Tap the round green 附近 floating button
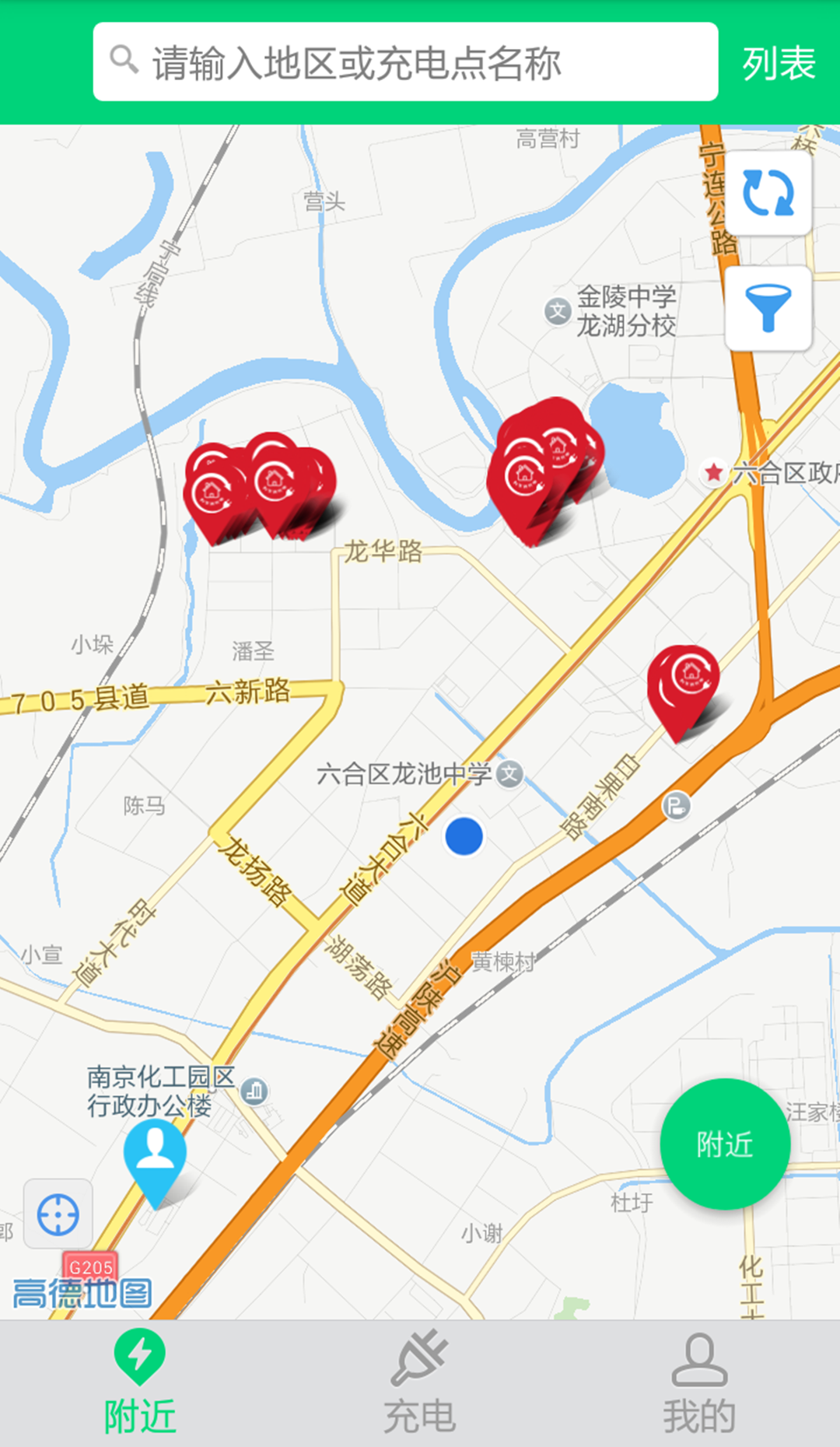The height and width of the screenshot is (1447, 840). point(725,1144)
